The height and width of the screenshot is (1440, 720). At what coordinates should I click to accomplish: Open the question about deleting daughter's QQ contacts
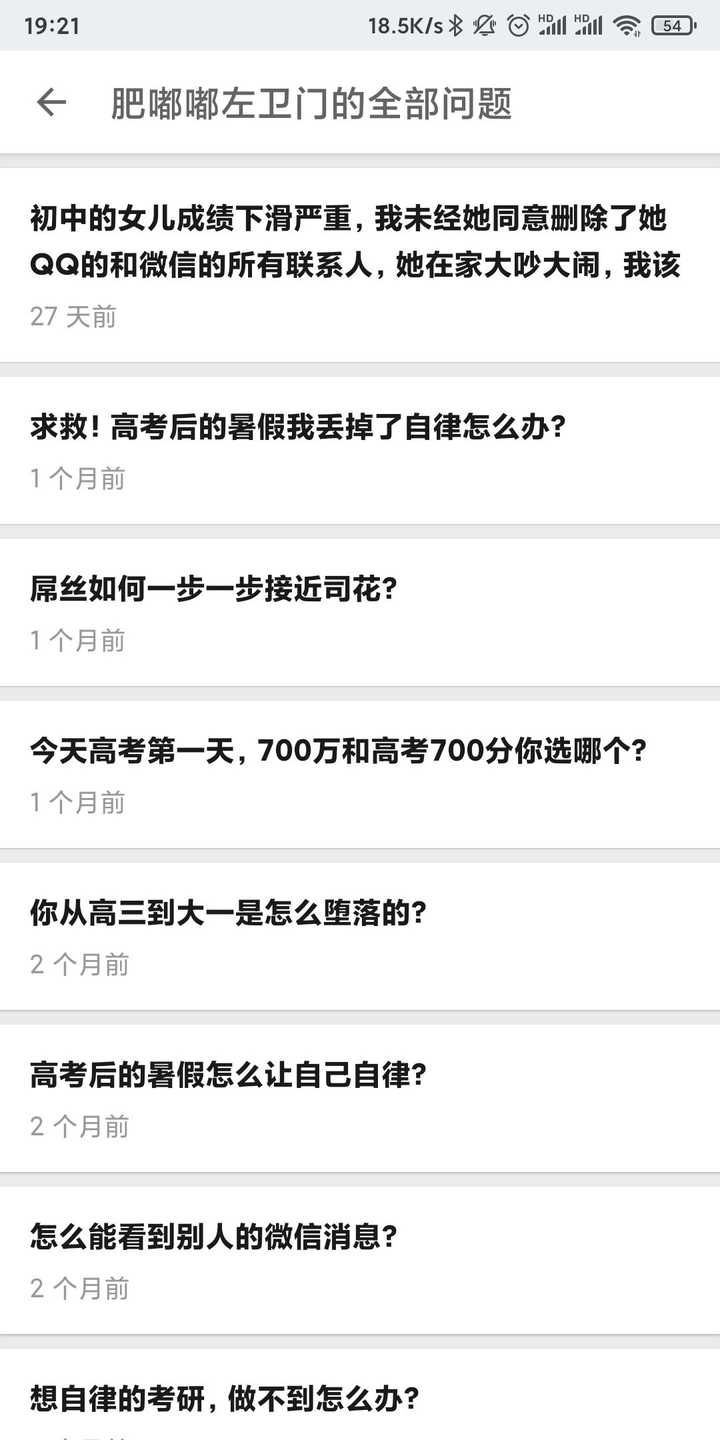356,242
